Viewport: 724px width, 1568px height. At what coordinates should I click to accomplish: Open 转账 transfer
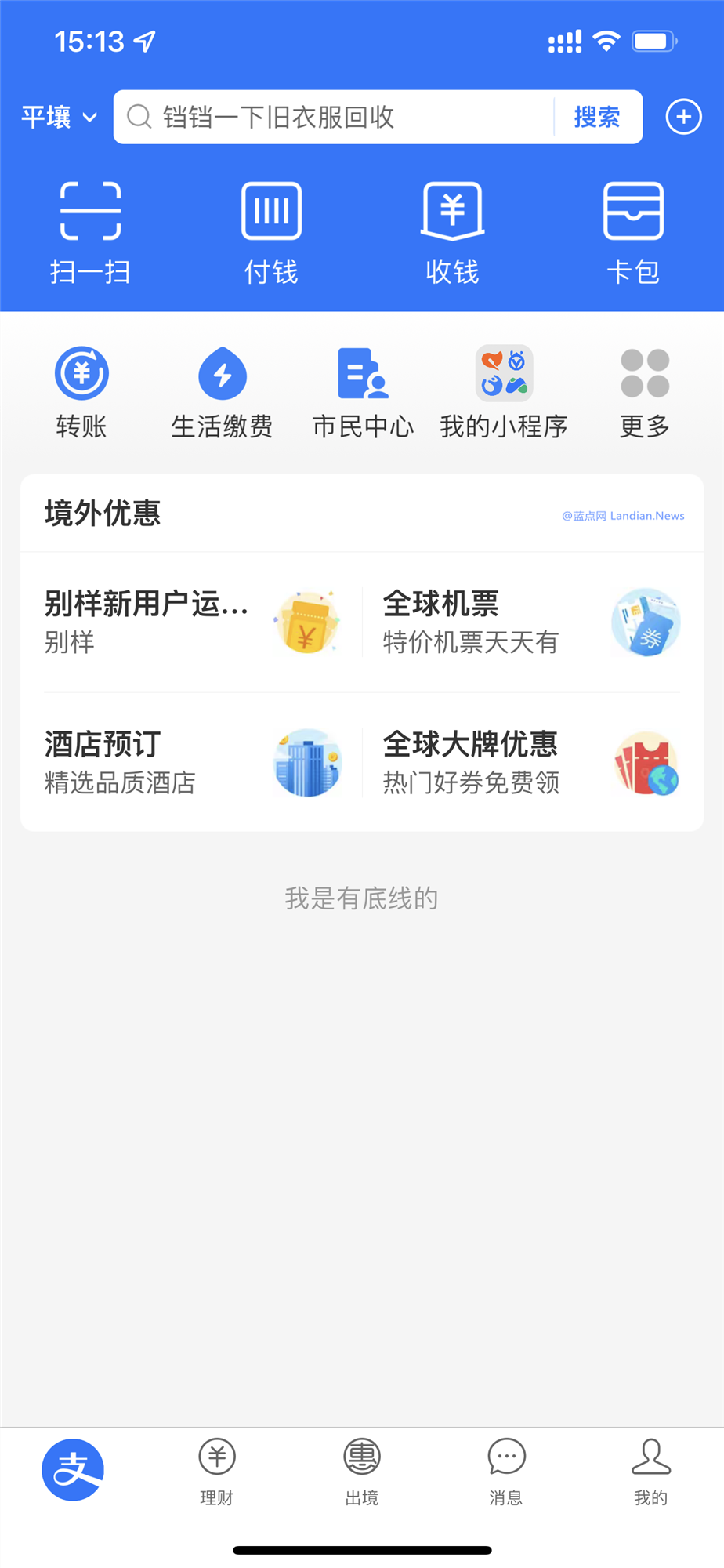pos(81,392)
